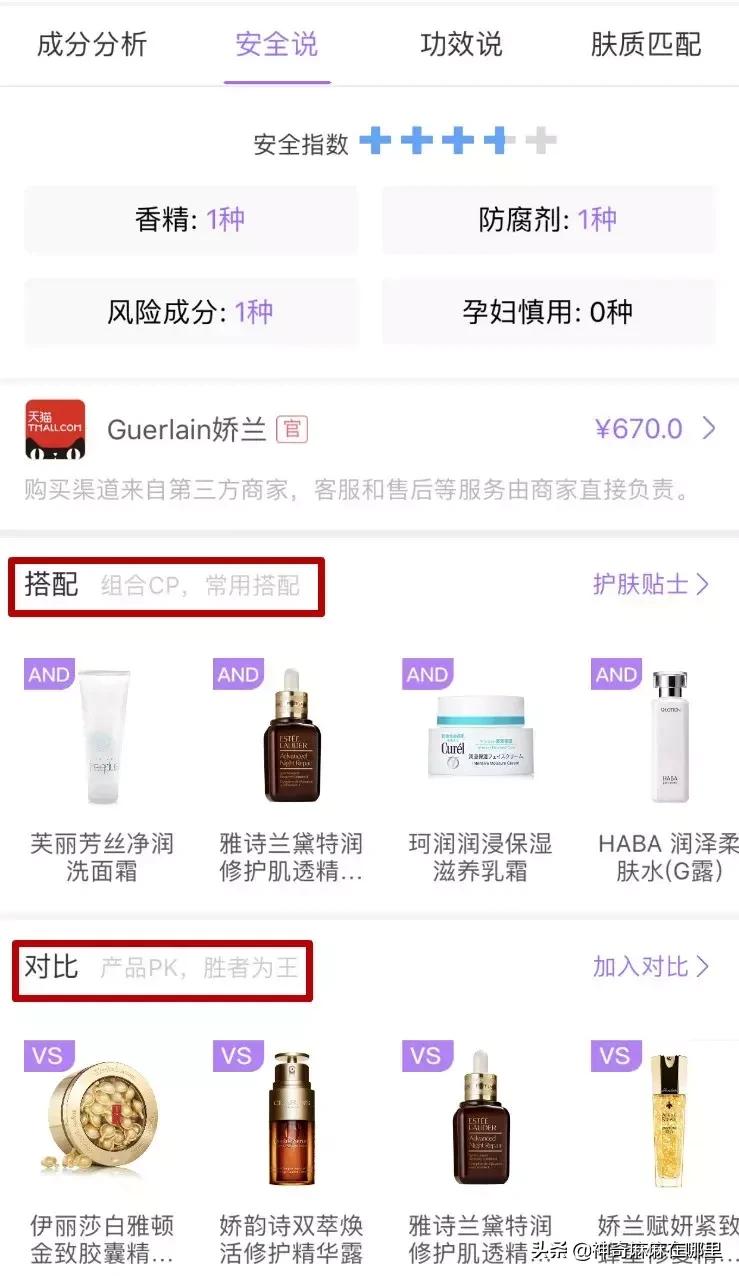Screen dimensions: 739x1276
Task: Toggle the 防腐剂: 1种 preservative filter
Action: pos(548,219)
